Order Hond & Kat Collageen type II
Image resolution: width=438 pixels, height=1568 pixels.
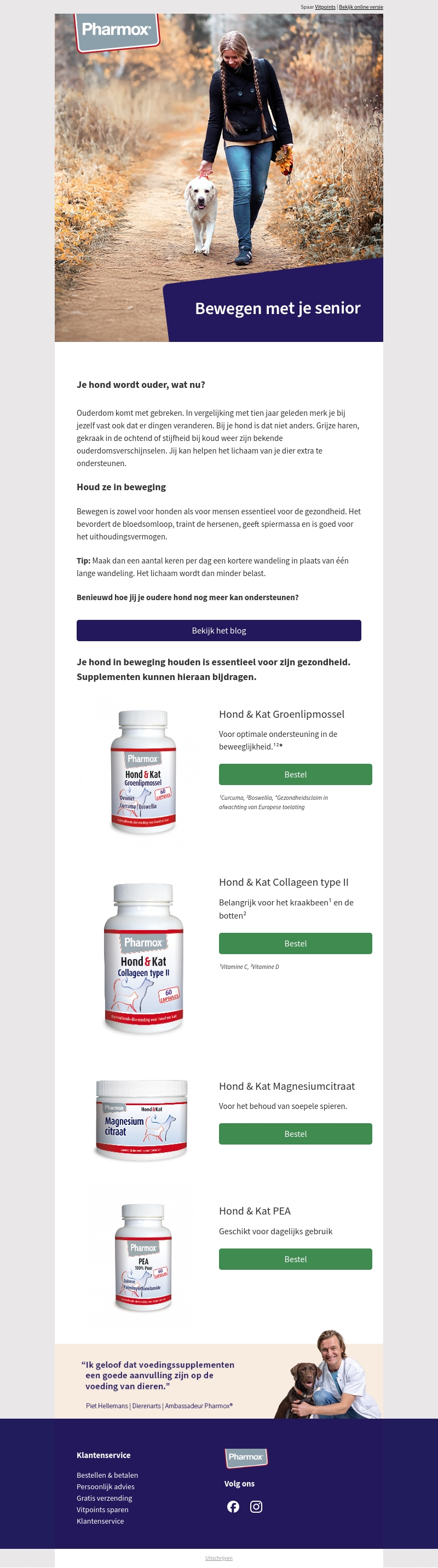coord(296,943)
